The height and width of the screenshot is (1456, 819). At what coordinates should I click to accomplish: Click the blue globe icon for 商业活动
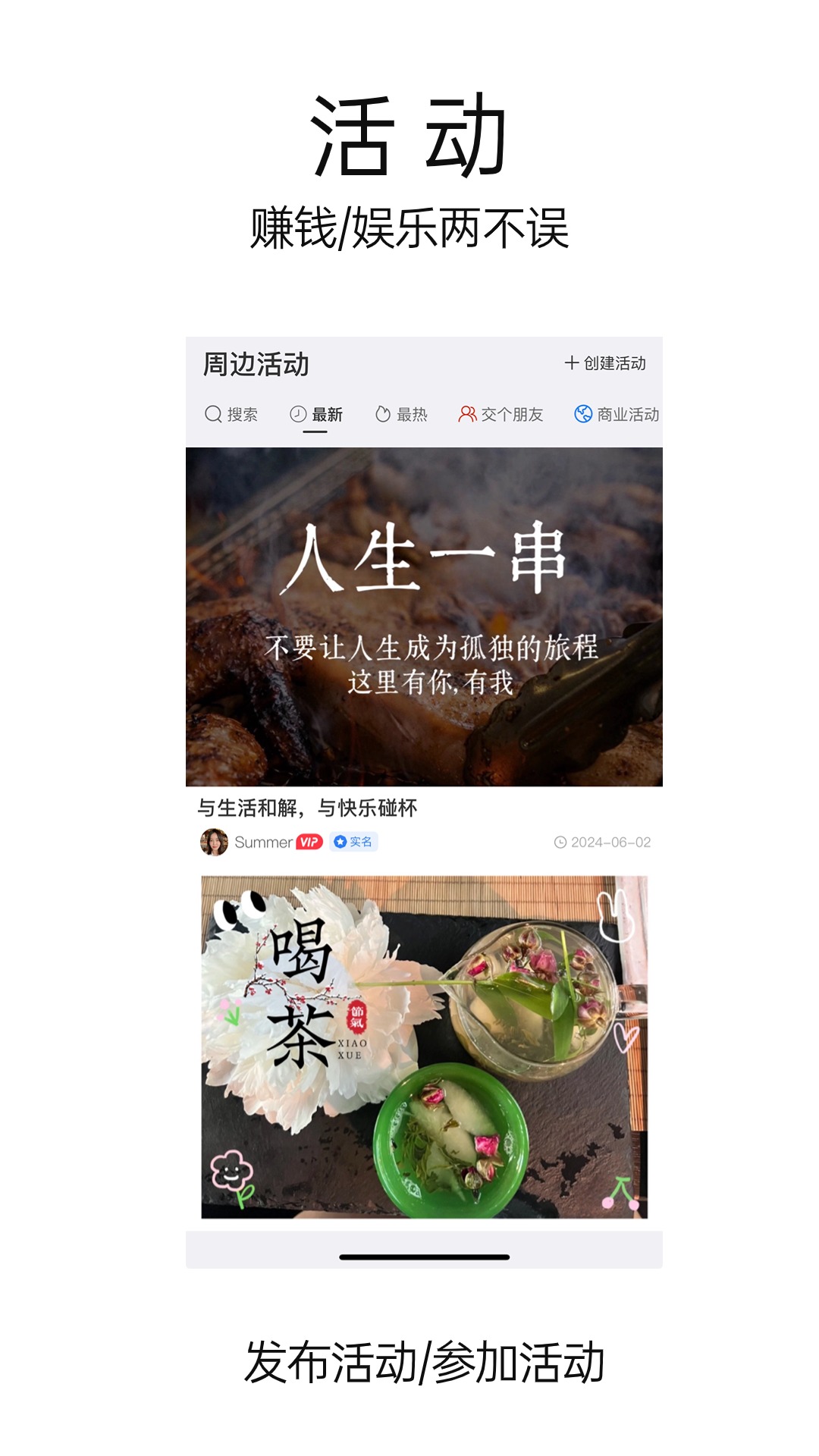[x=582, y=414]
